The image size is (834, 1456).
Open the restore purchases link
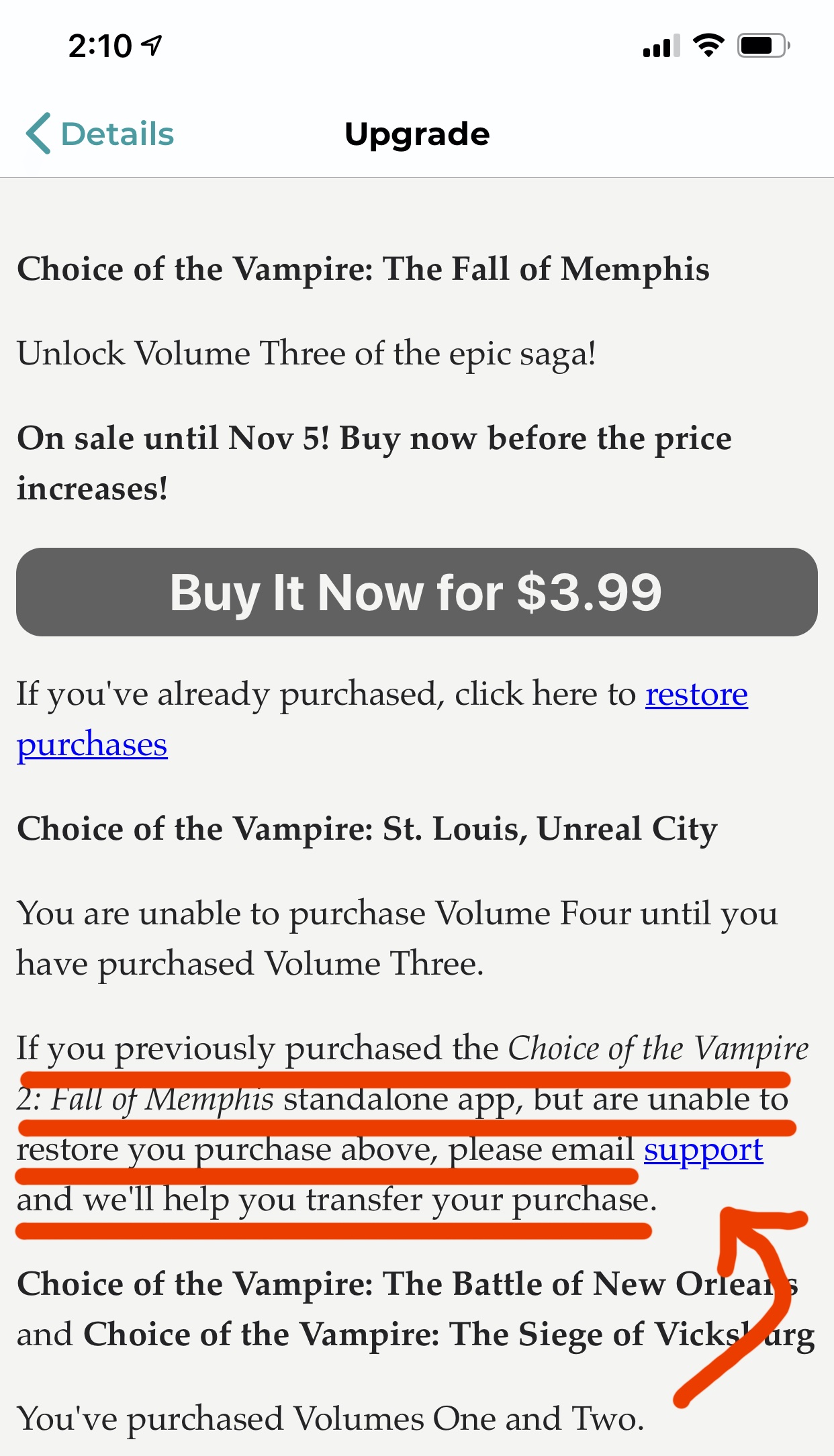696,694
